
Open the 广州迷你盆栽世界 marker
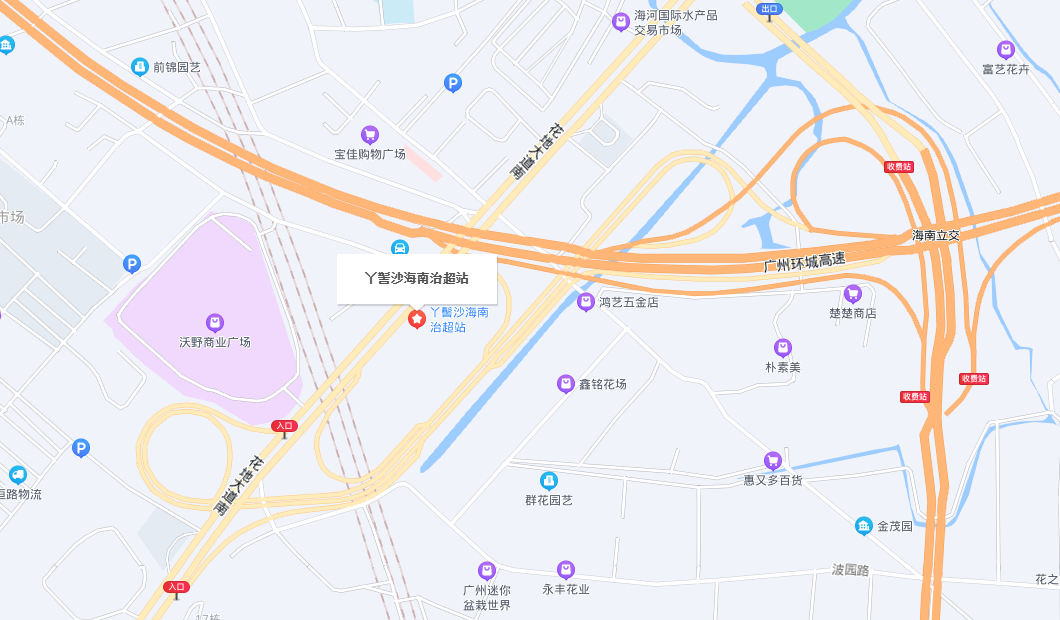[486, 570]
